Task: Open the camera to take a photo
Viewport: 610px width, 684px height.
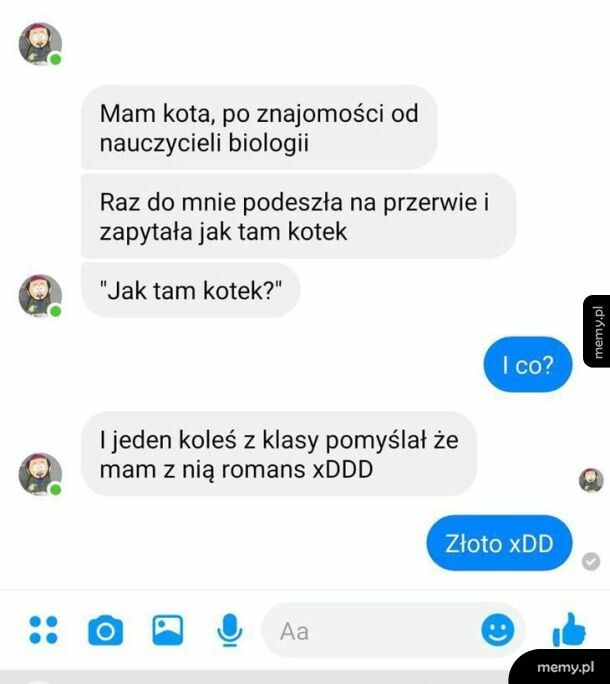Action: point(105,630)
